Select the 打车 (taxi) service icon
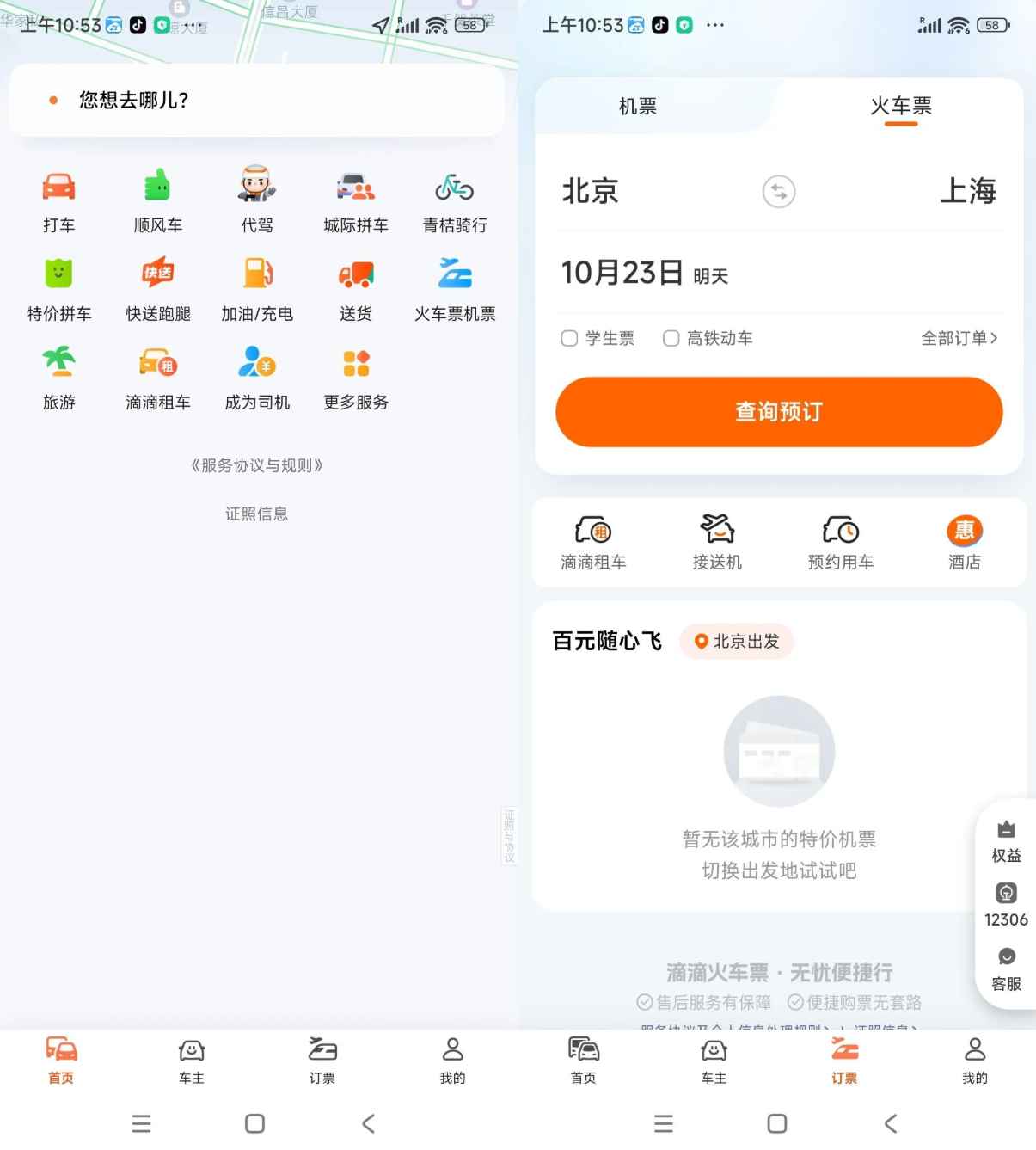 coord(58,200)
